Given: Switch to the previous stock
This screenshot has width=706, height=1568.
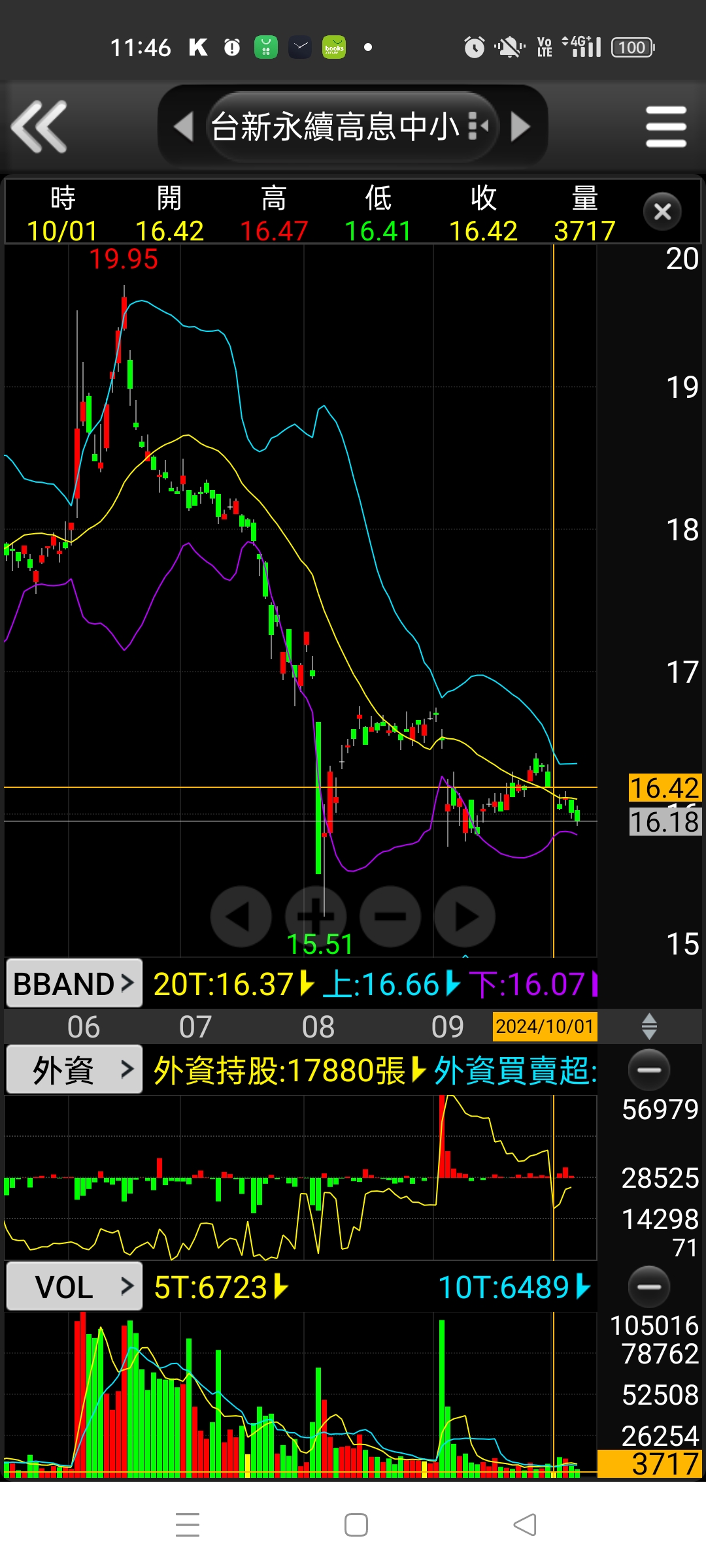Looking at the screenshot, I should [184, 126].
